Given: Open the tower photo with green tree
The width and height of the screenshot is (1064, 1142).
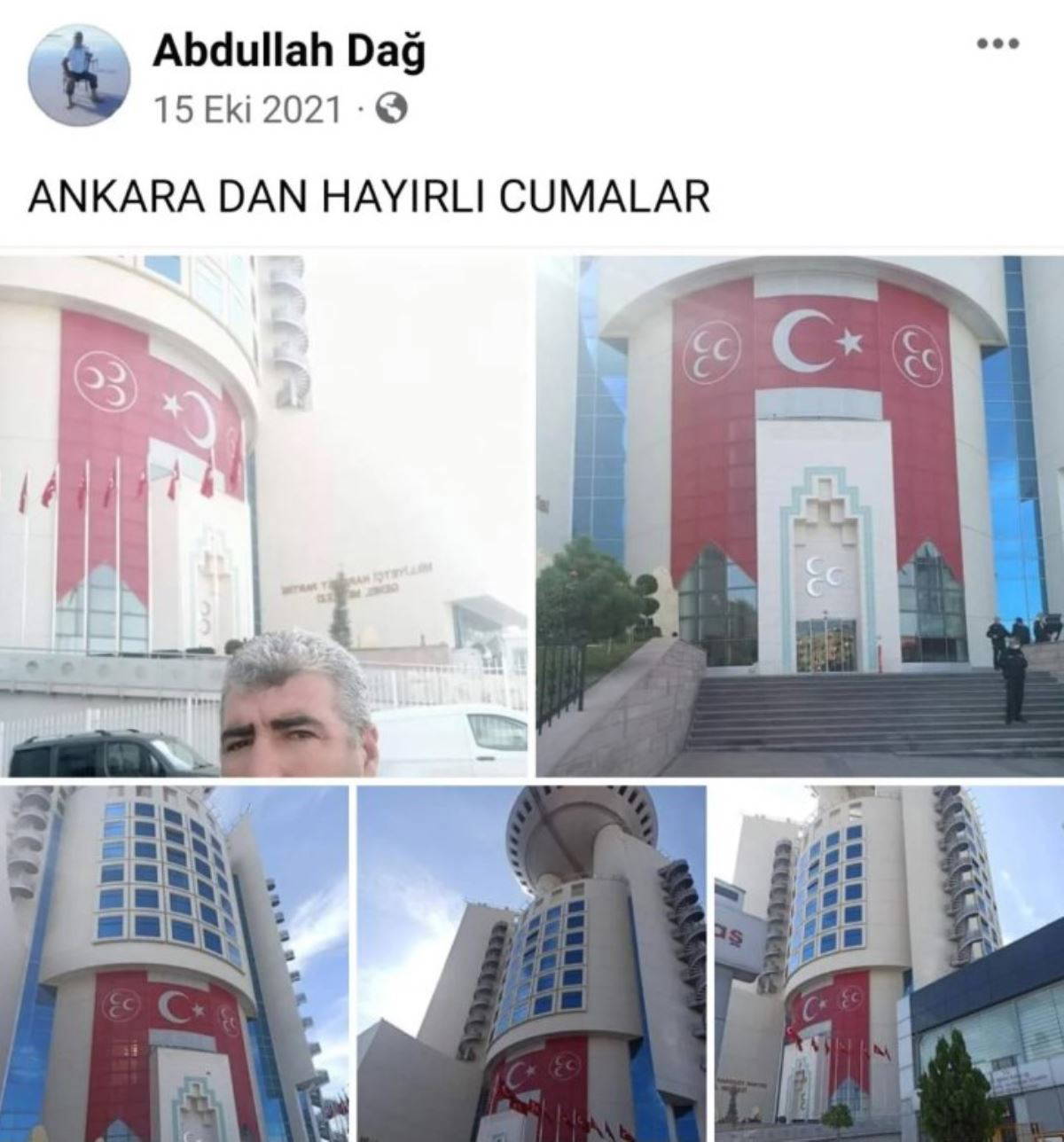Looking at the screenshot, I should coord(888,963).
